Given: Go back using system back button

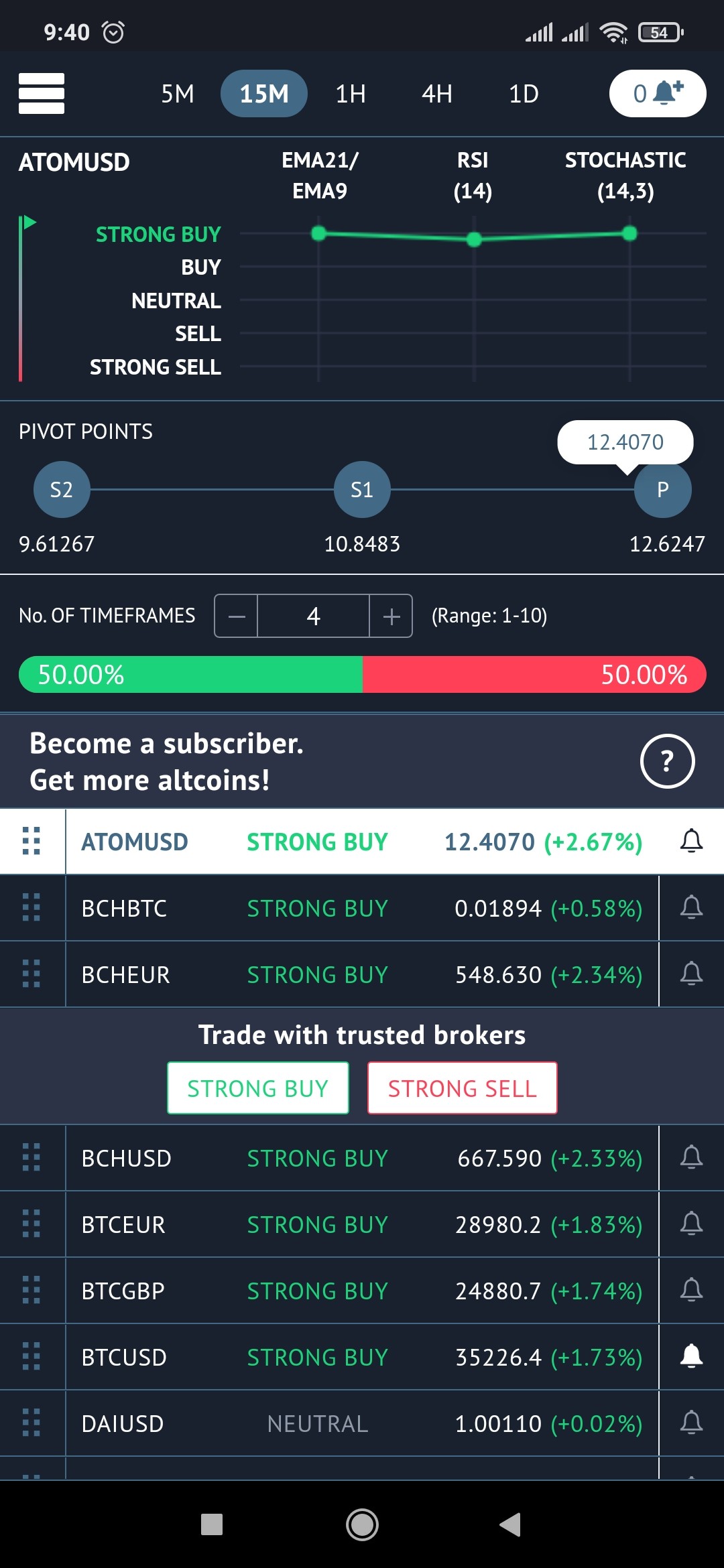Looking at the screenshot, I should click(x=510, y=1524).
